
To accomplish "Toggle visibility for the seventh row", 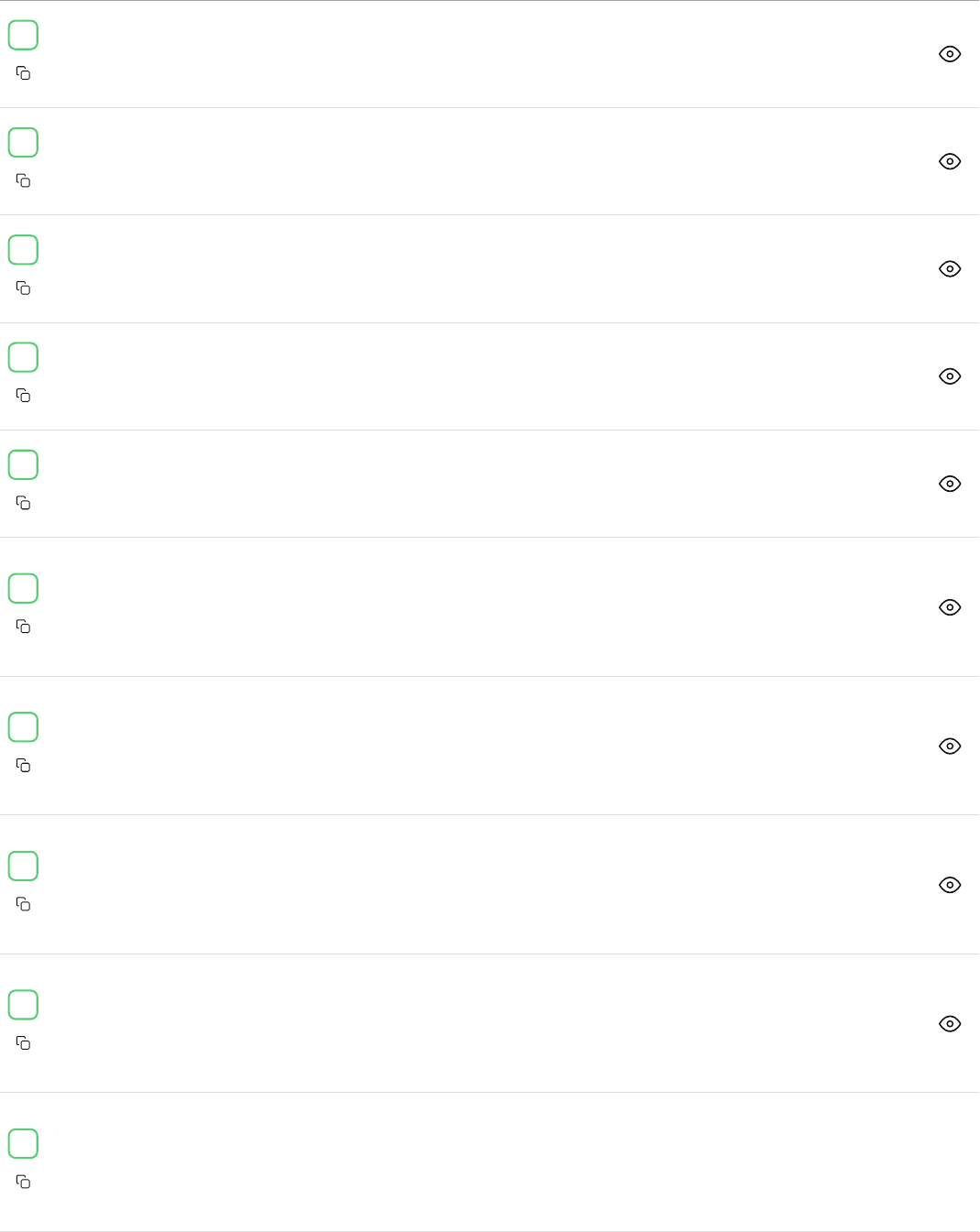I will [x=950, y=747].
